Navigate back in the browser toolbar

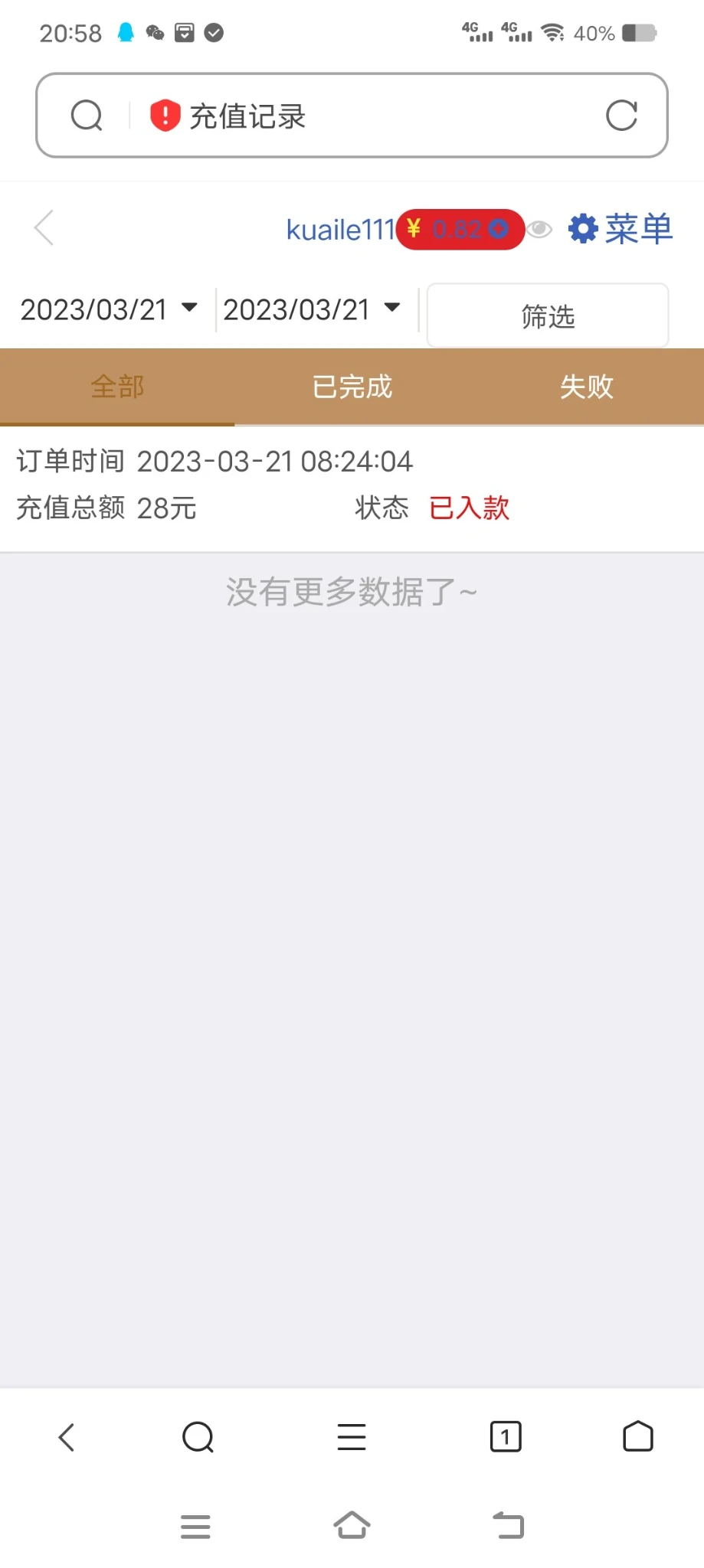67,1437
